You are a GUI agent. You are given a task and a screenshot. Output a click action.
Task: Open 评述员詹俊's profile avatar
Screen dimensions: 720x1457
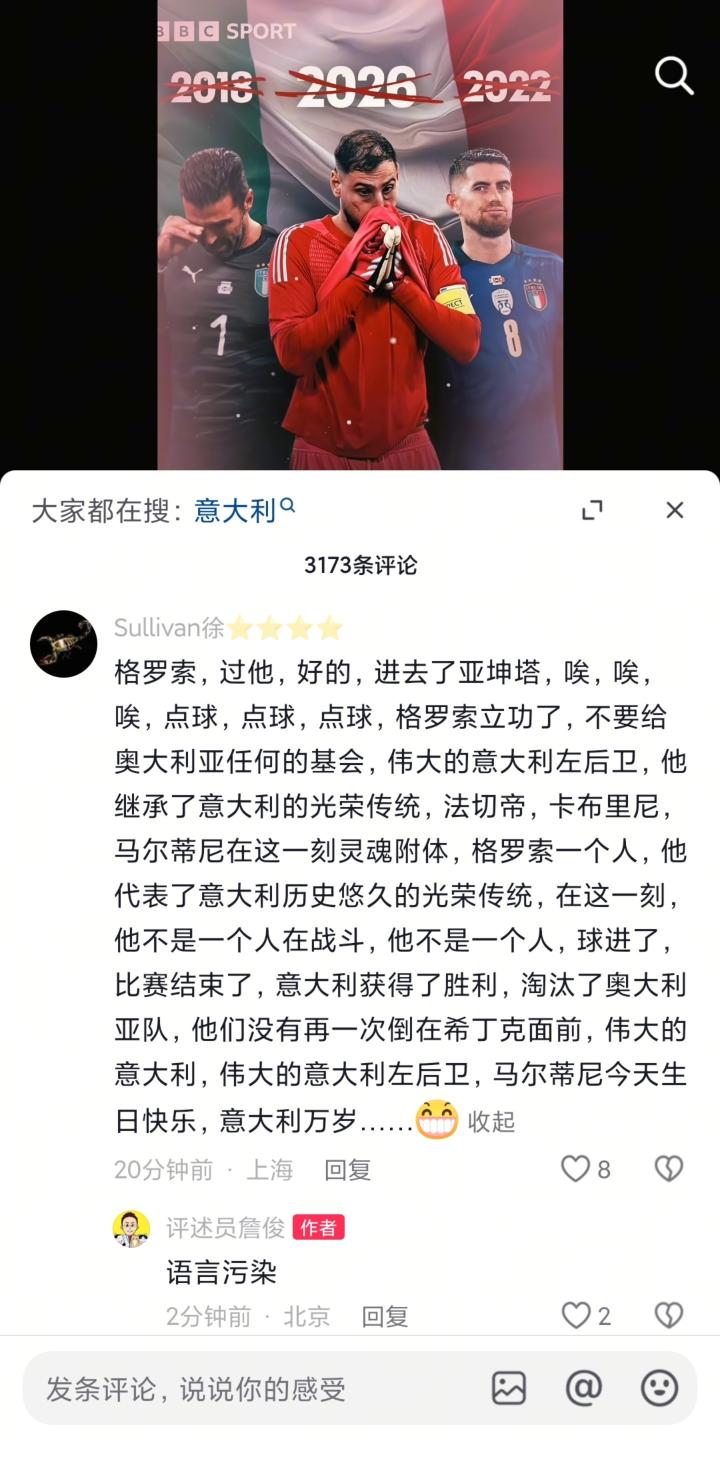131,1228
